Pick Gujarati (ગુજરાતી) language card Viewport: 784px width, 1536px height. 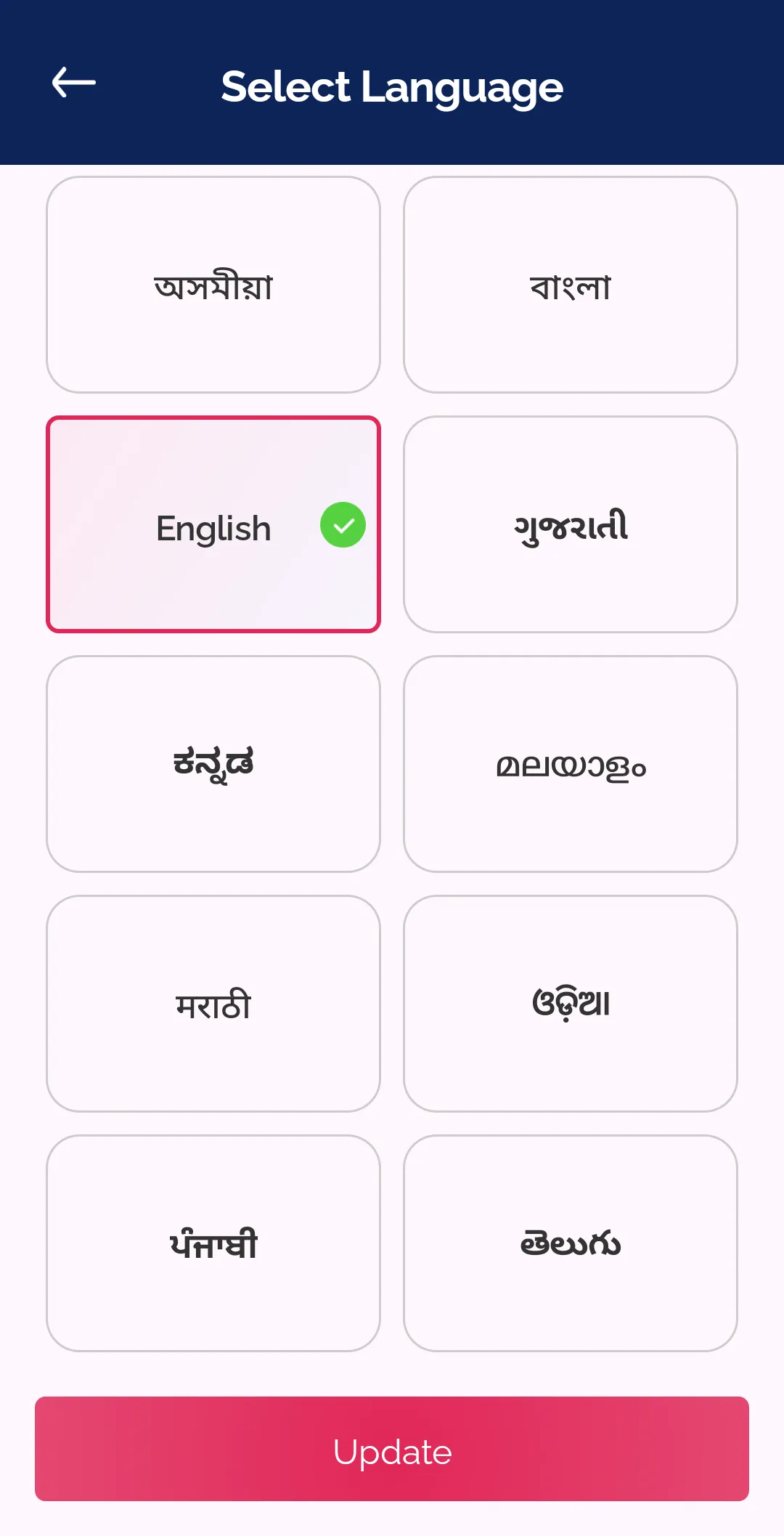point(571,524)
